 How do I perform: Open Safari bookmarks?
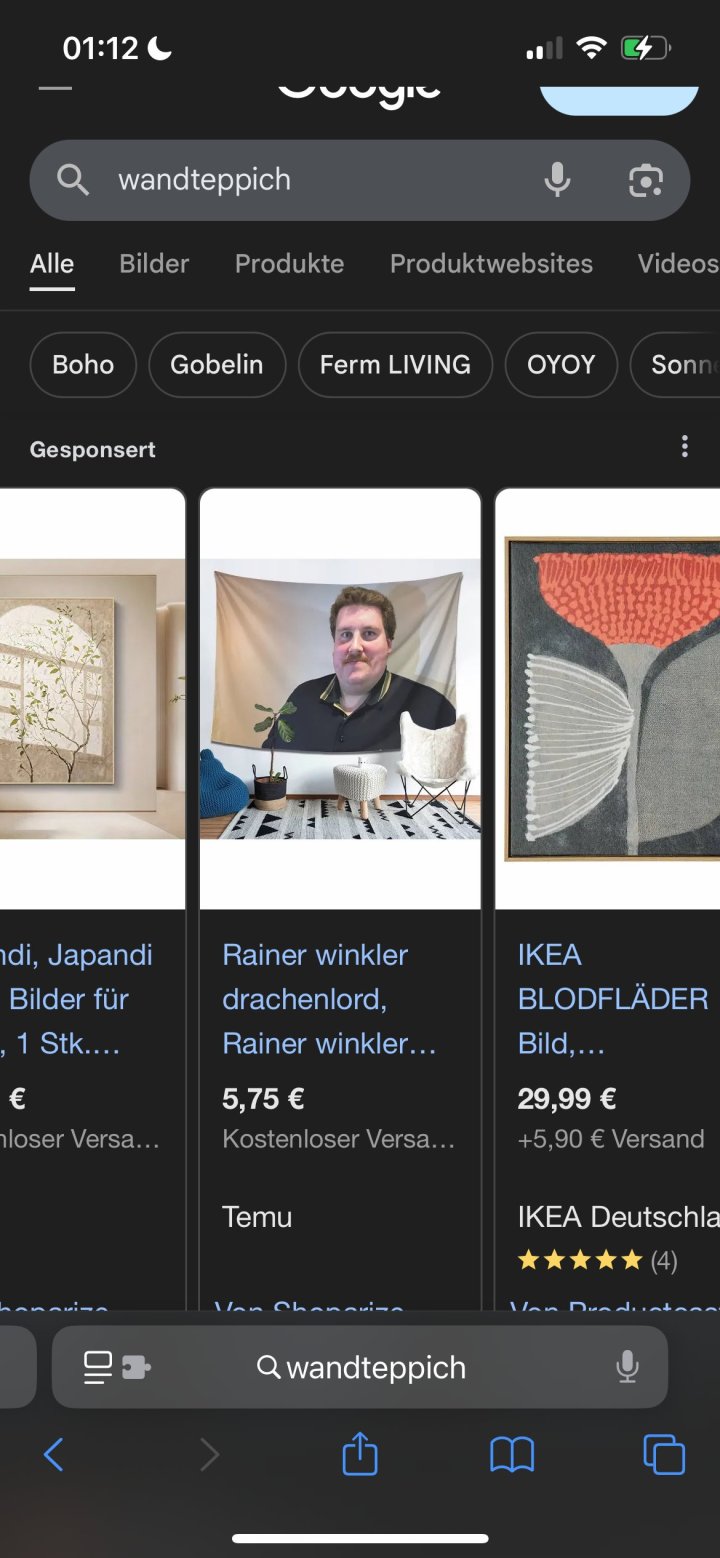pos(512,1454)
